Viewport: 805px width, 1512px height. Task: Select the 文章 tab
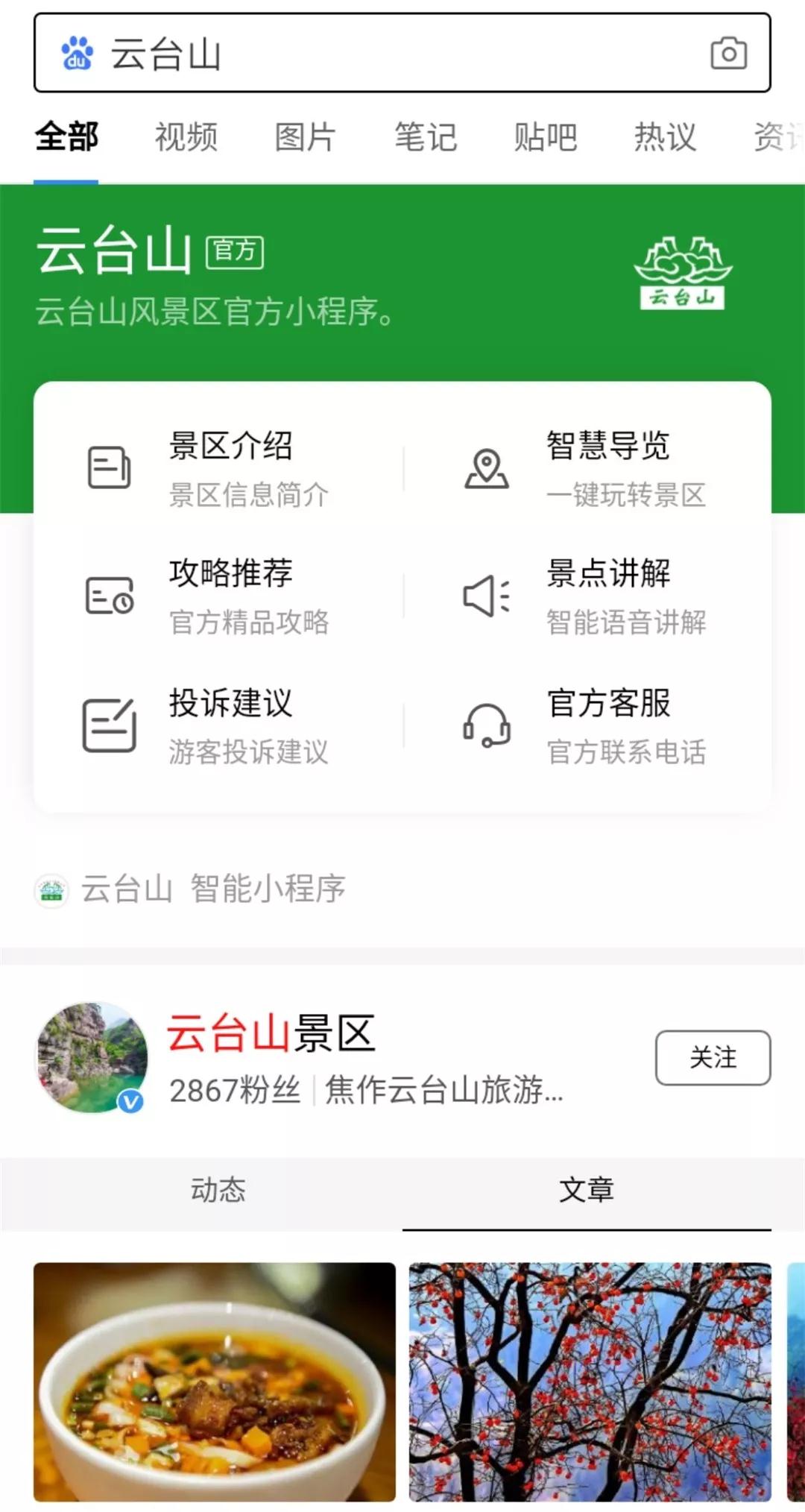[587, 1190]
